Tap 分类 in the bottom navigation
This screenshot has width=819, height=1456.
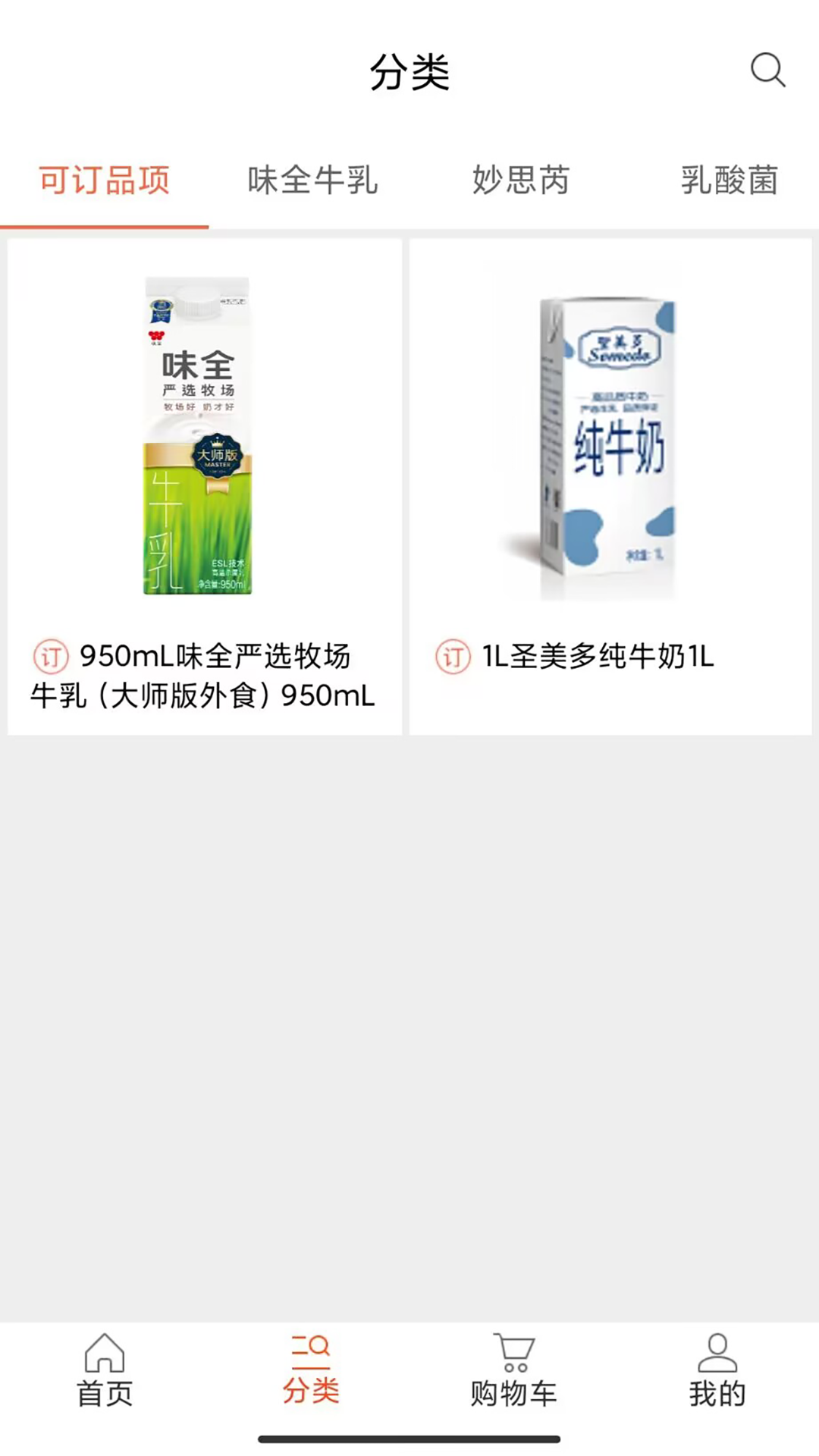pos(311,1371)
